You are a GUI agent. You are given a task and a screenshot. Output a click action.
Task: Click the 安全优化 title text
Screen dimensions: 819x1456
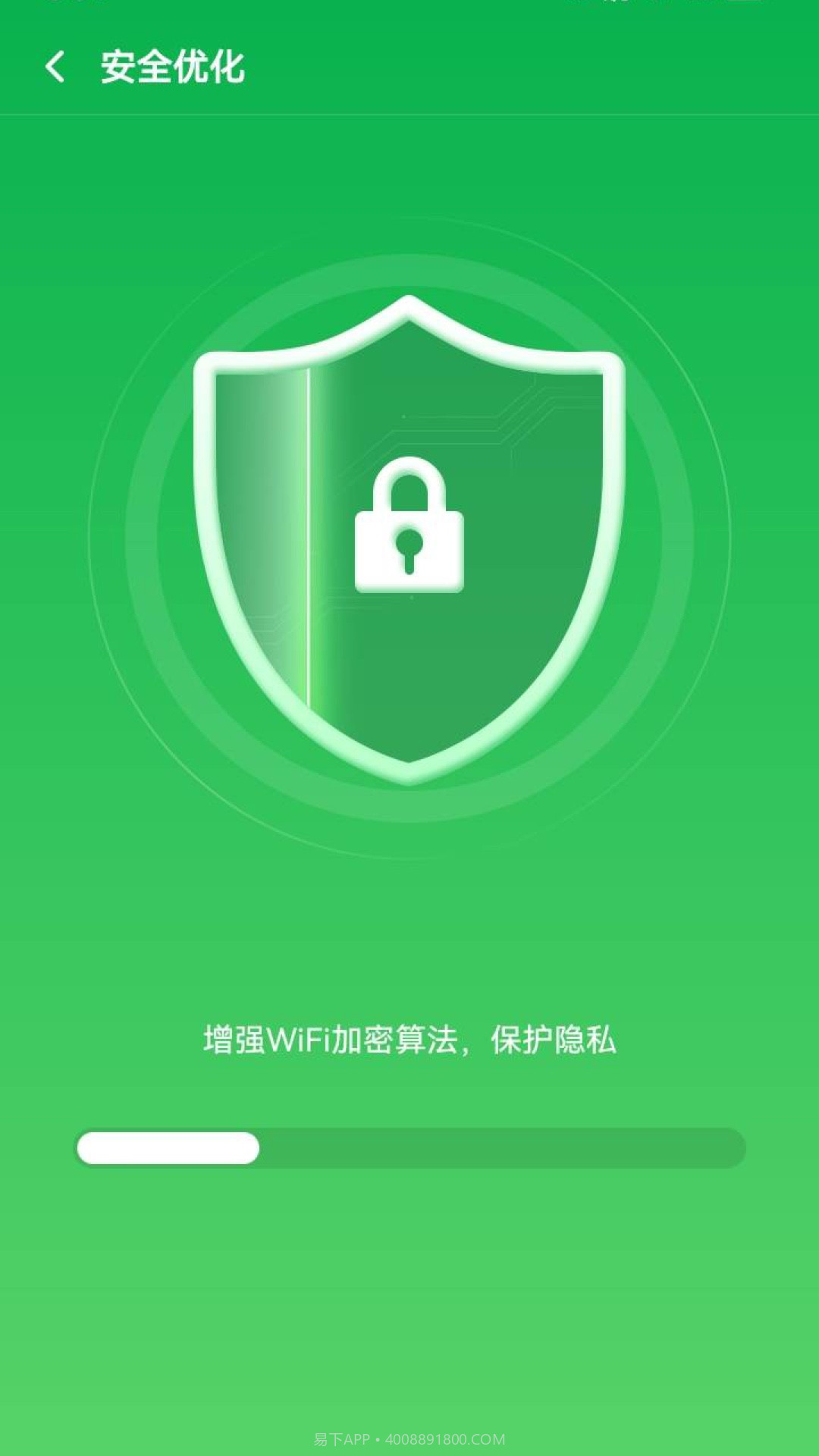click(x=174, y=67)
